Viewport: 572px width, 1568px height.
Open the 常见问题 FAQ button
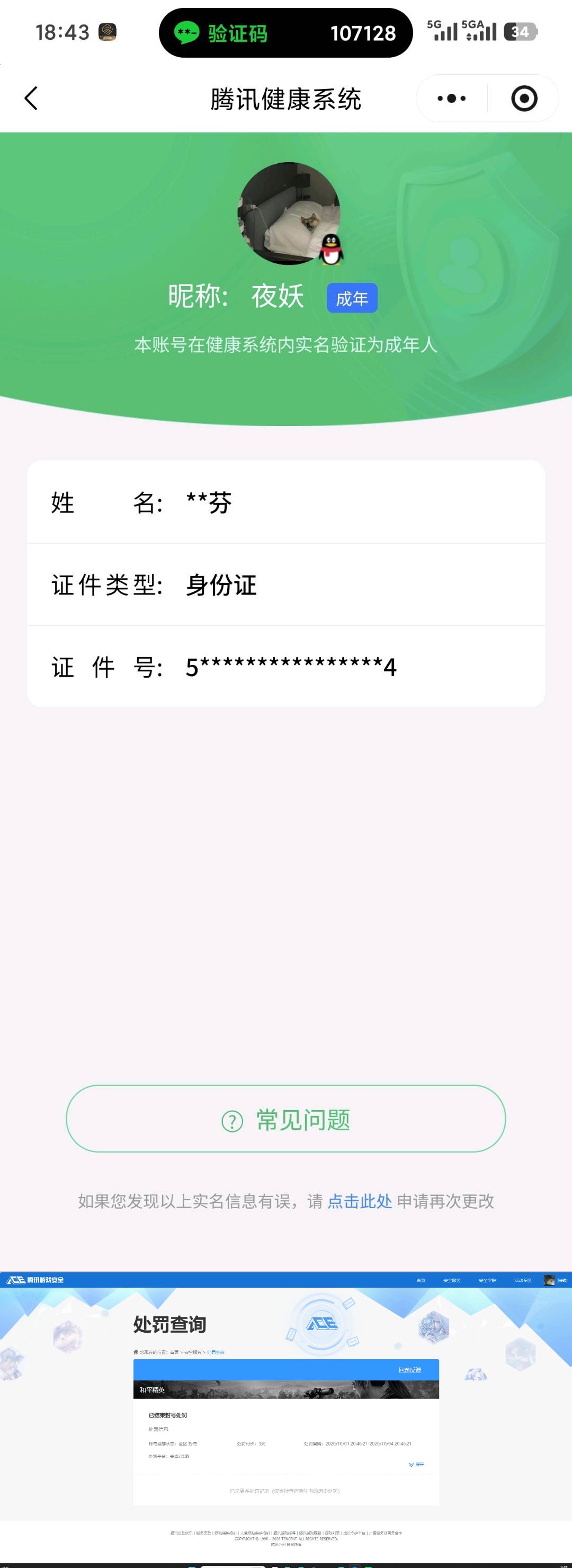[x=285, y=1119]
